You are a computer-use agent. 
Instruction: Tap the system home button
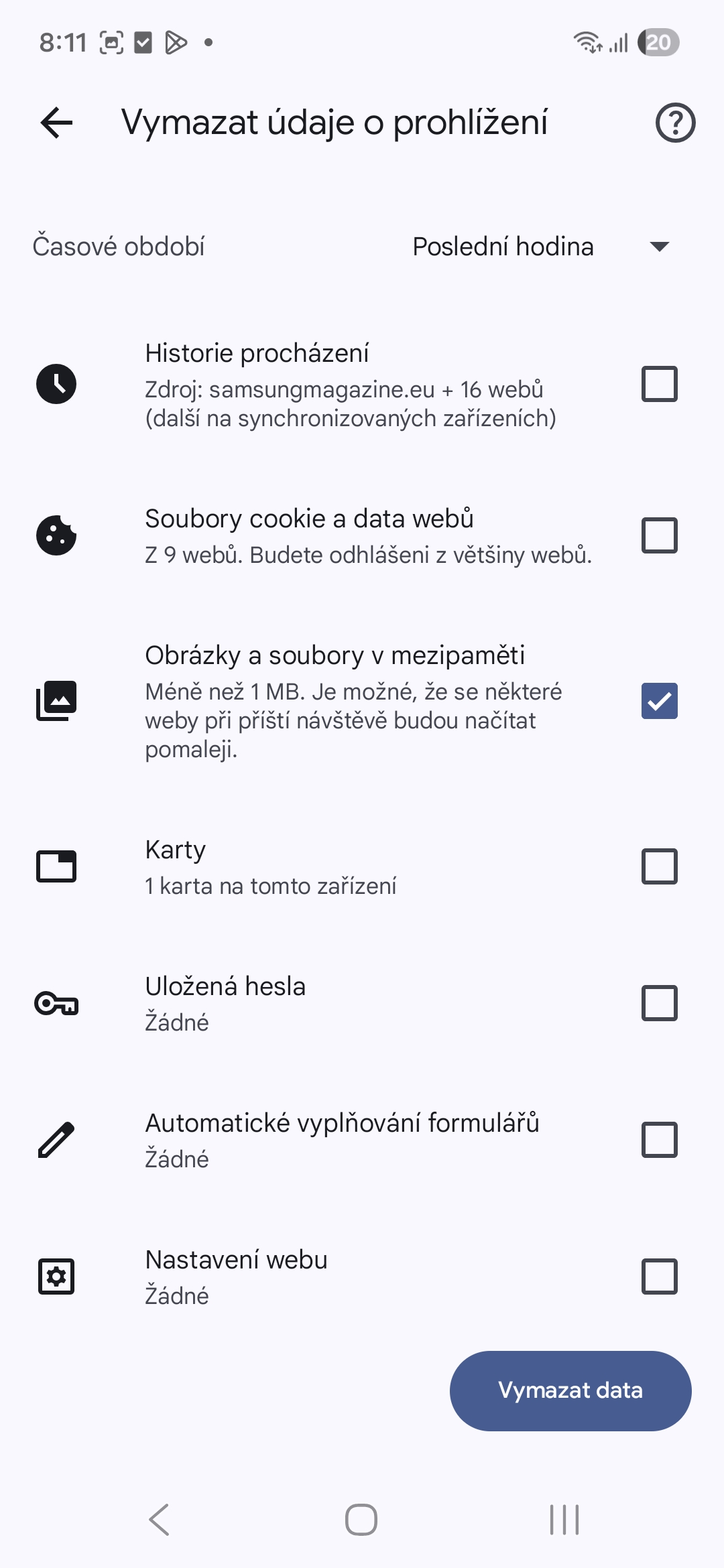click(x=361, y=1519)
